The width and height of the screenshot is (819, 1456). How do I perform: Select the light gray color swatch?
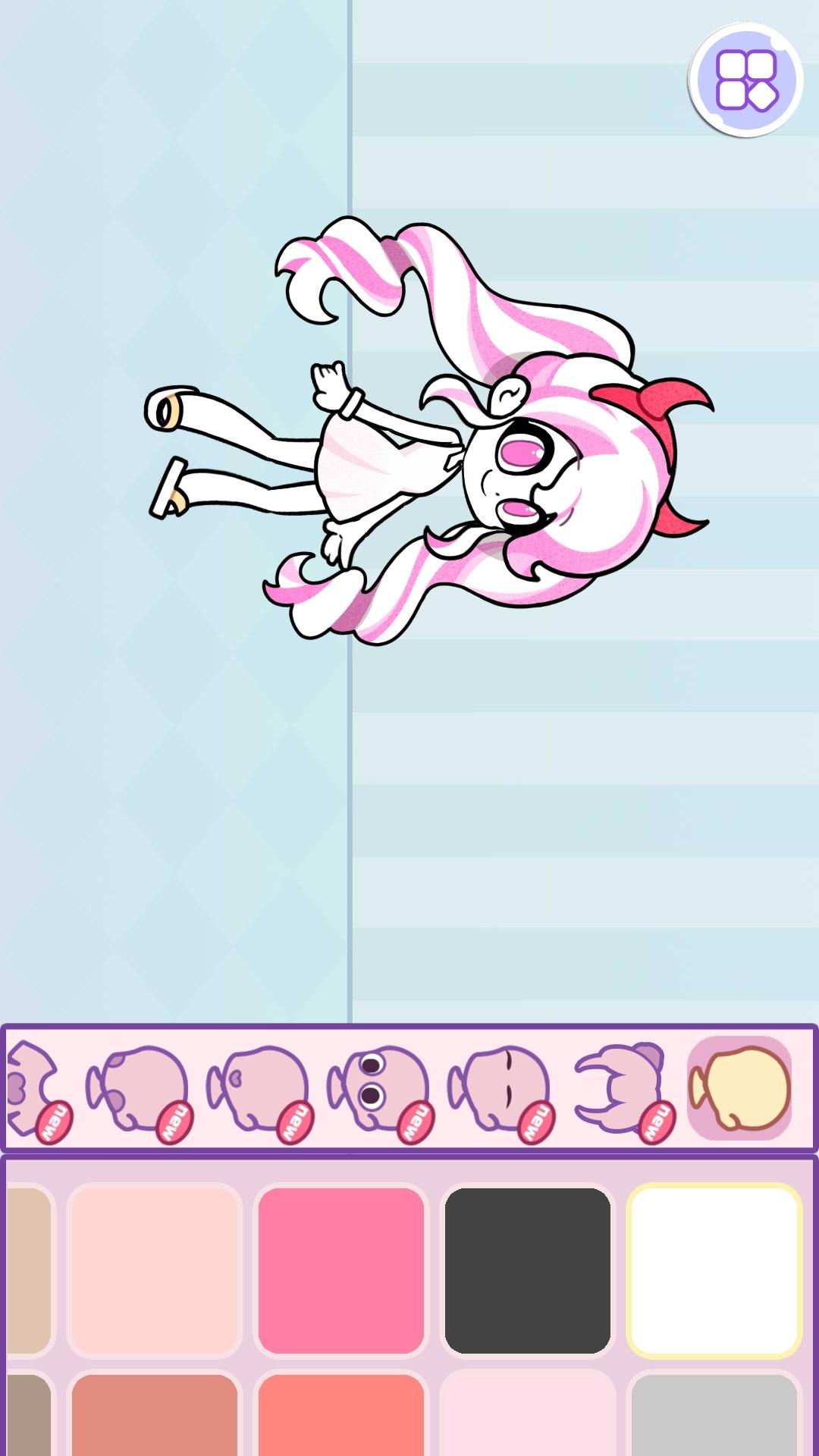click(x=714, y=1414)
